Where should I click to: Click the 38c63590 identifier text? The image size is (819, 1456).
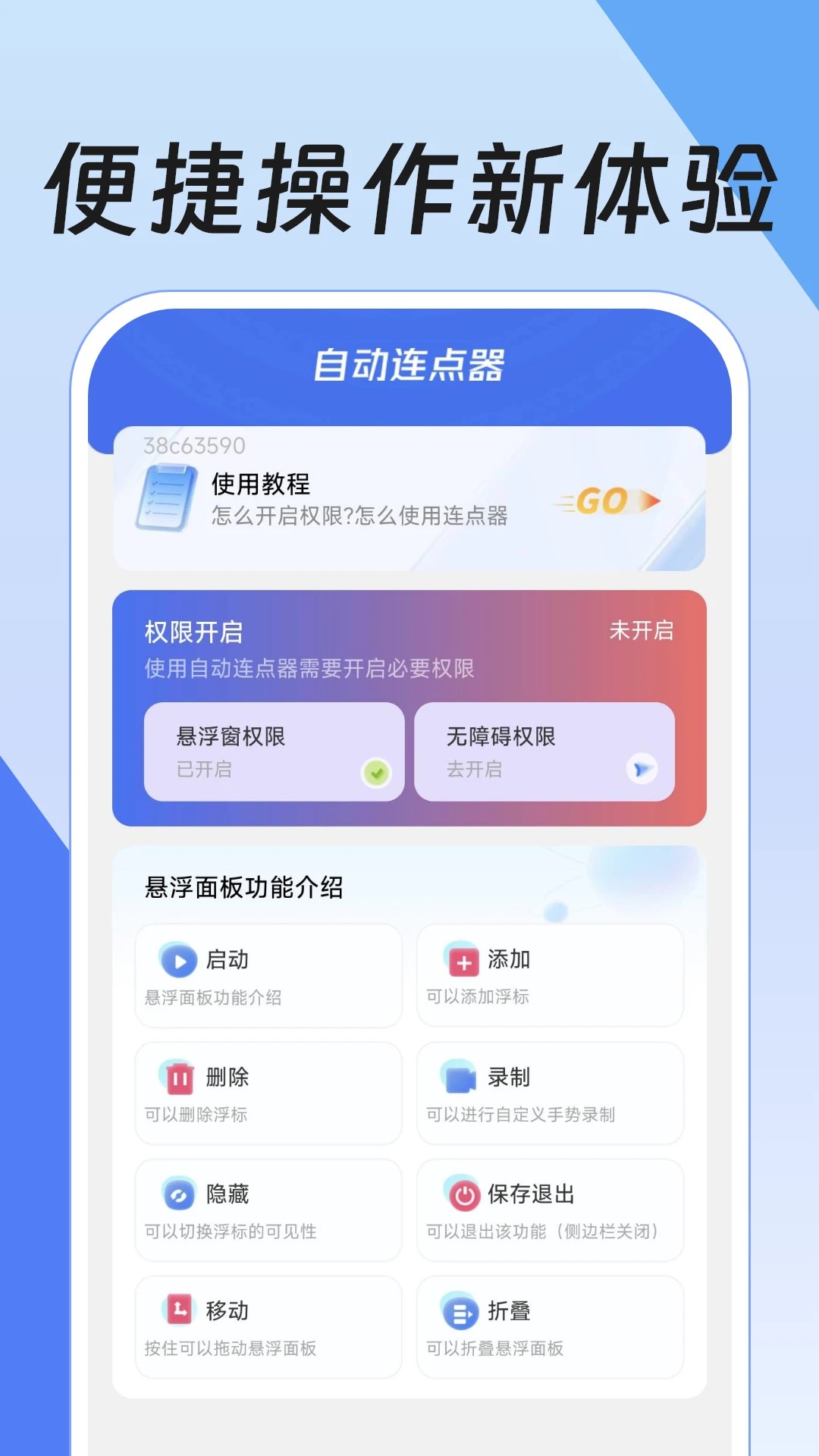(x=195, y=447)
